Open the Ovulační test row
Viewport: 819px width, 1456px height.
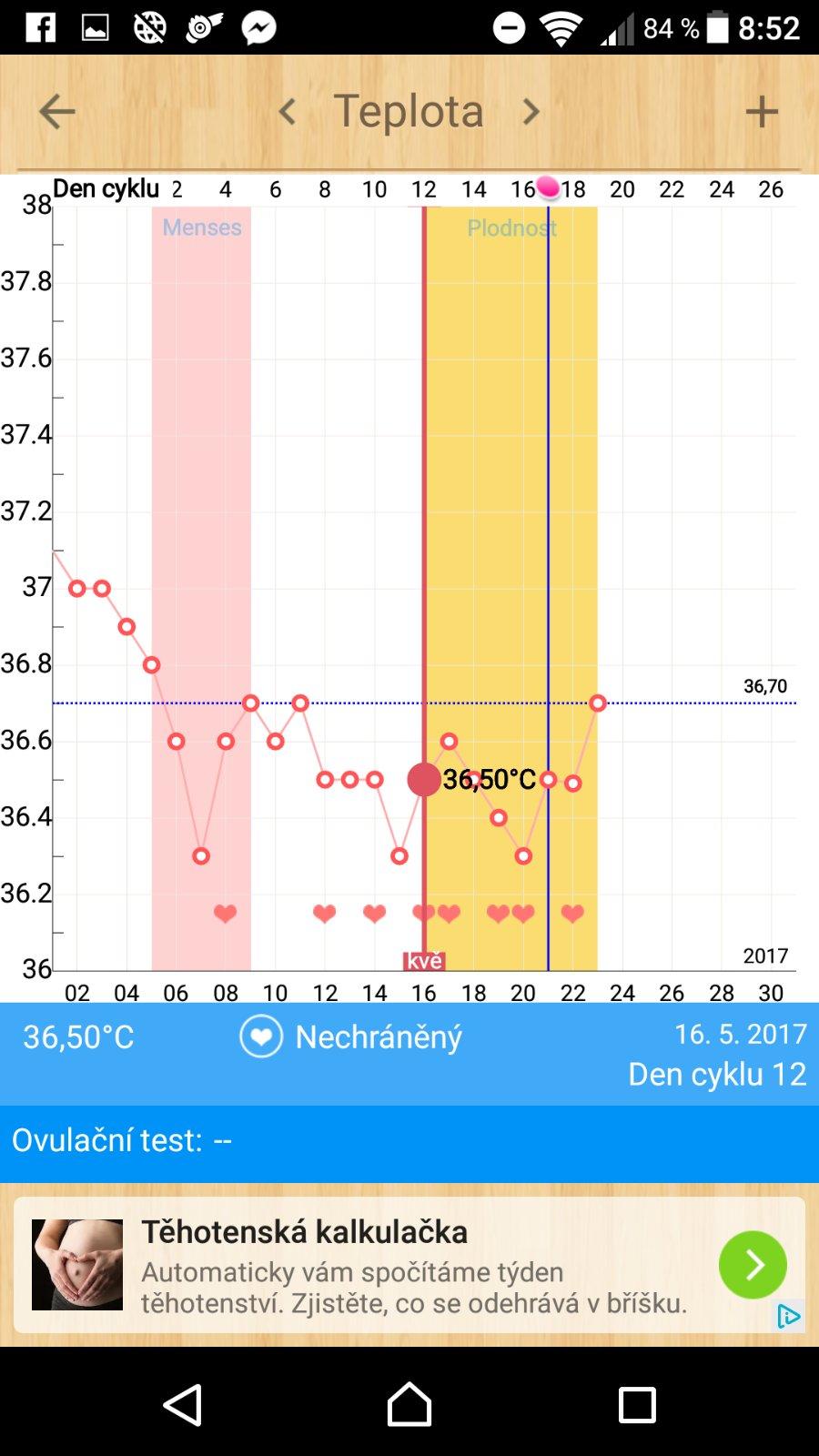pos(409,1141)
